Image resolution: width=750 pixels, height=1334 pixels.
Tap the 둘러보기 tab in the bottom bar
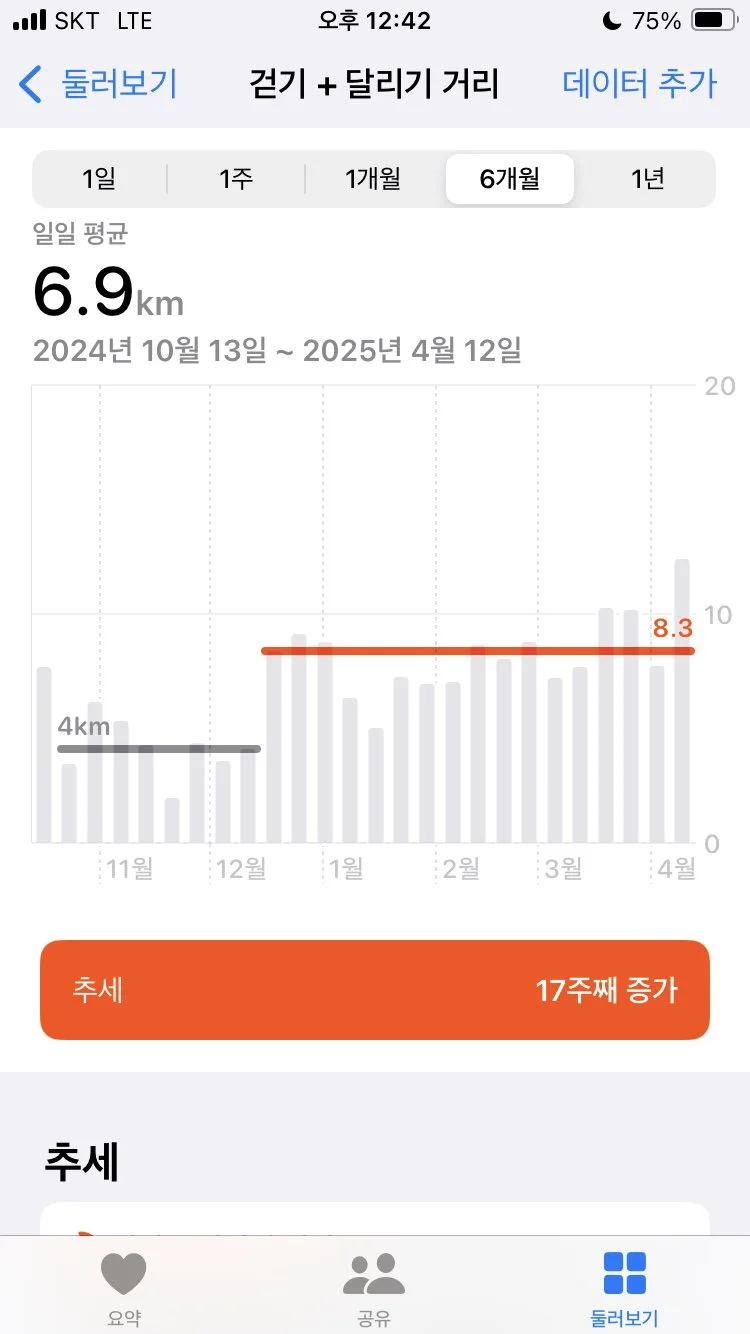tap(624, 1288)
